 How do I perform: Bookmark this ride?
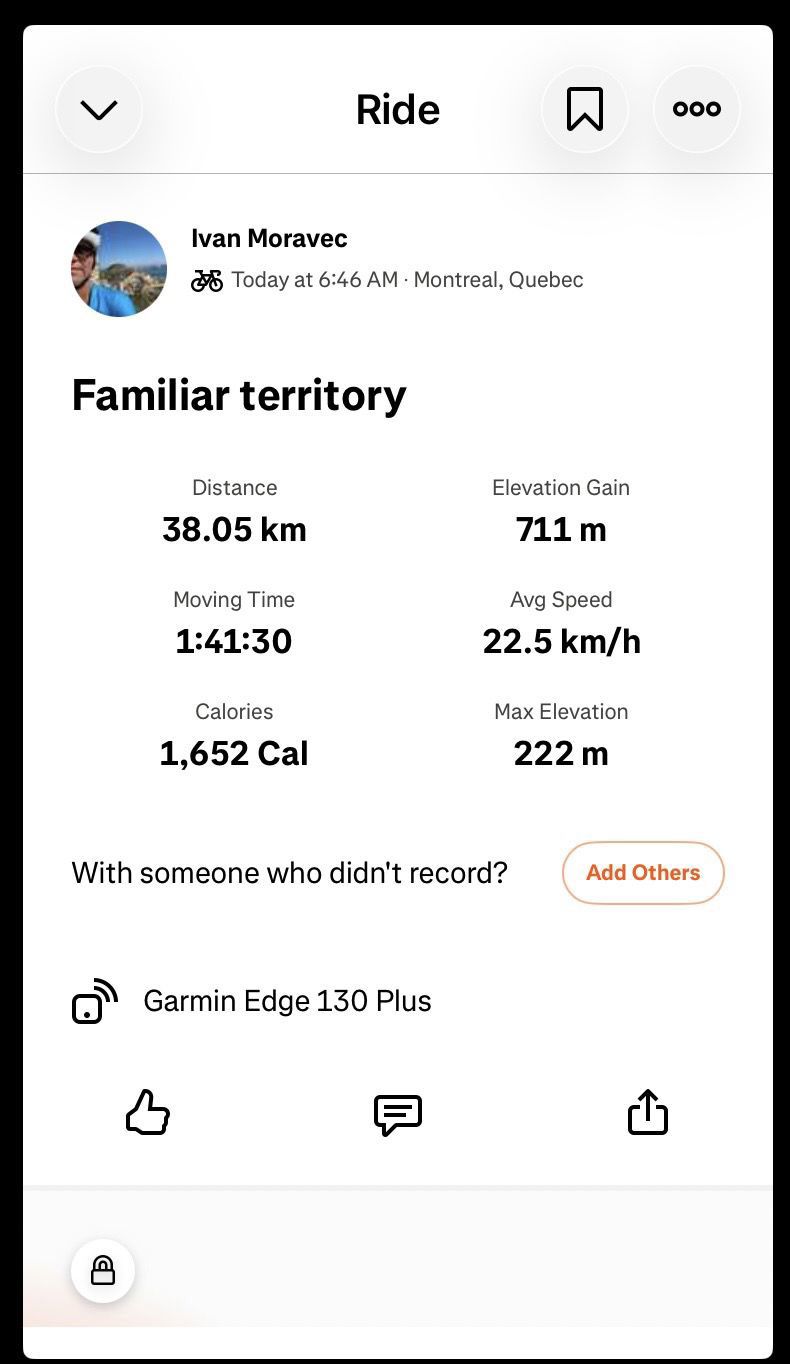click(x=585, y=109)
